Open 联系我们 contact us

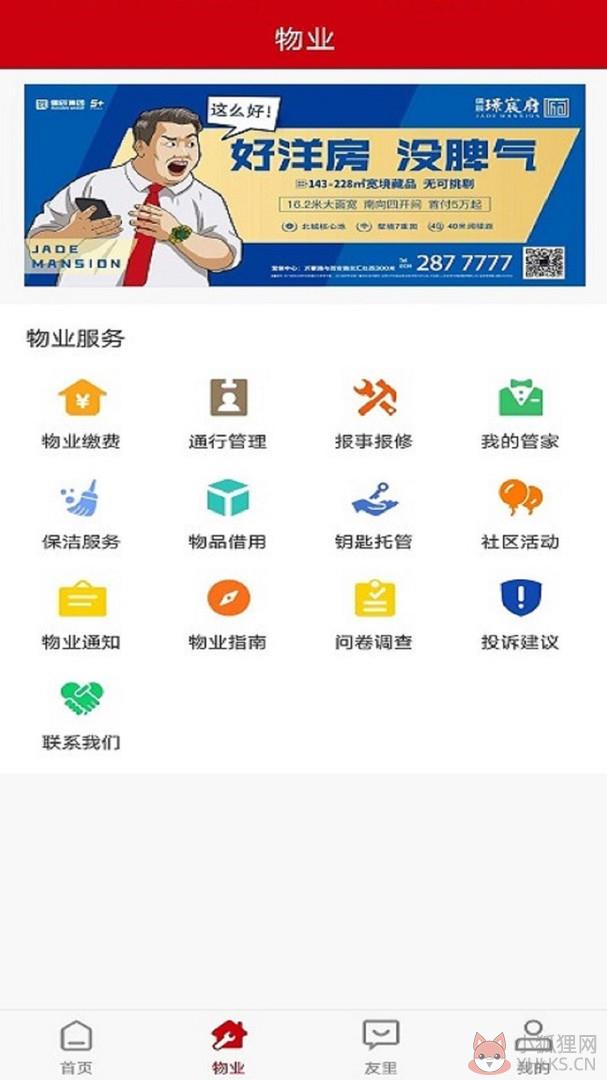click(x=81, y=716)
